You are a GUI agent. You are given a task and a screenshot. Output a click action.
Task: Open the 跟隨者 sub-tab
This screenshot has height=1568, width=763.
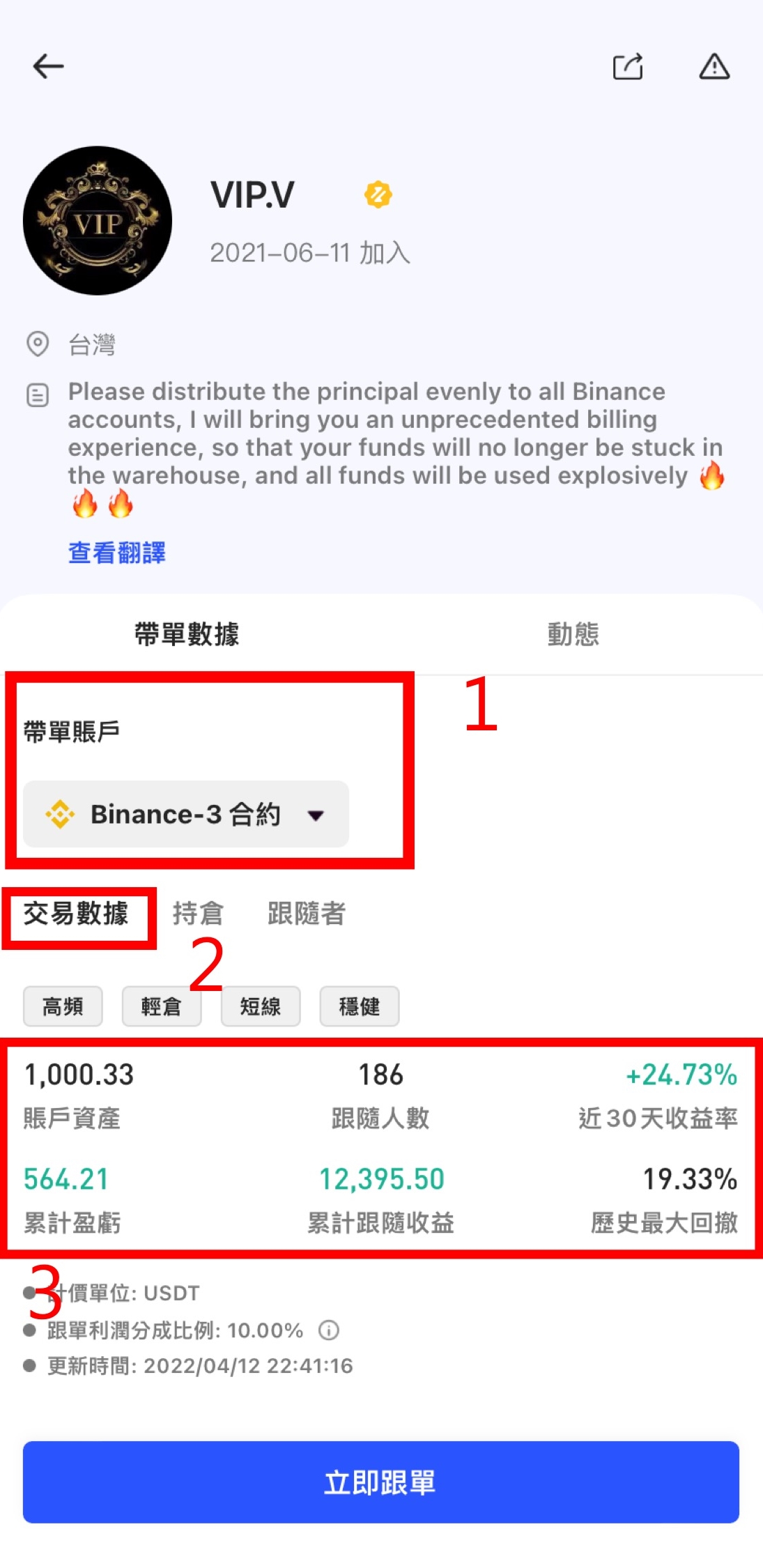[307, 913]
